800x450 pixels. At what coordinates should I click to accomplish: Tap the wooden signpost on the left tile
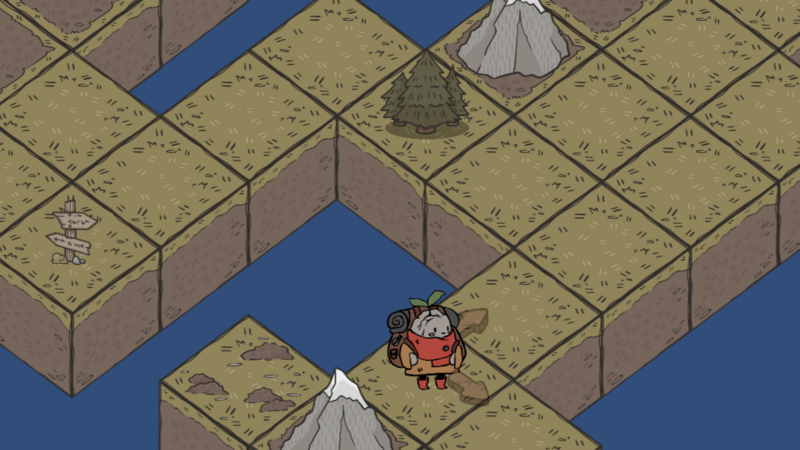click(x=71, y=232)
